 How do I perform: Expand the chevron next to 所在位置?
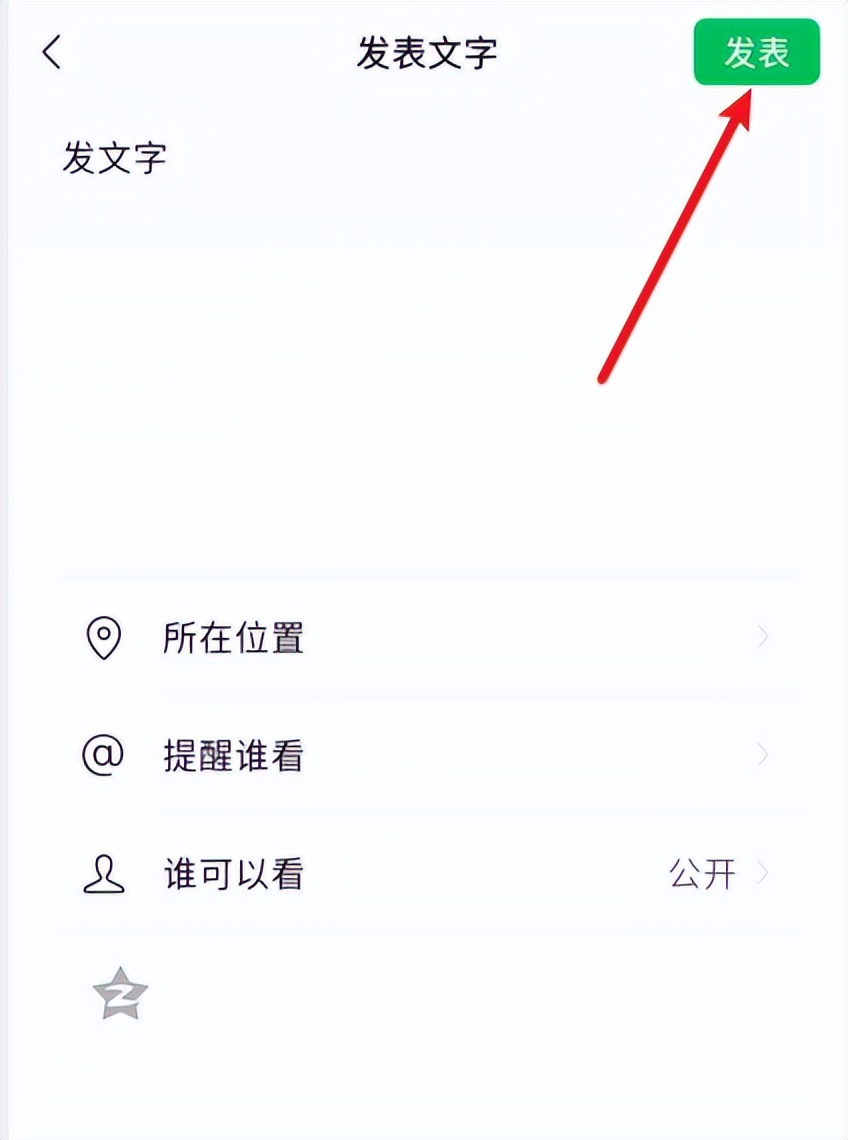coord(764,637)
